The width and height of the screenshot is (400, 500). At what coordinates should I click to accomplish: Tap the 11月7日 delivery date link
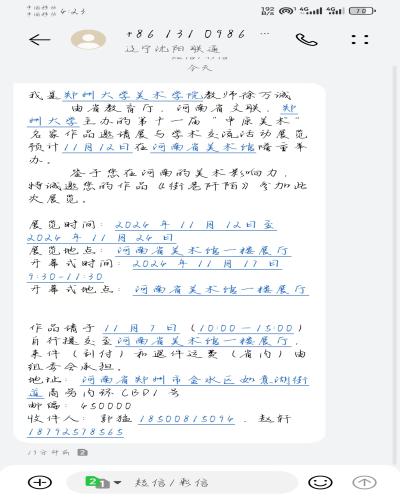tap(141, 328)
